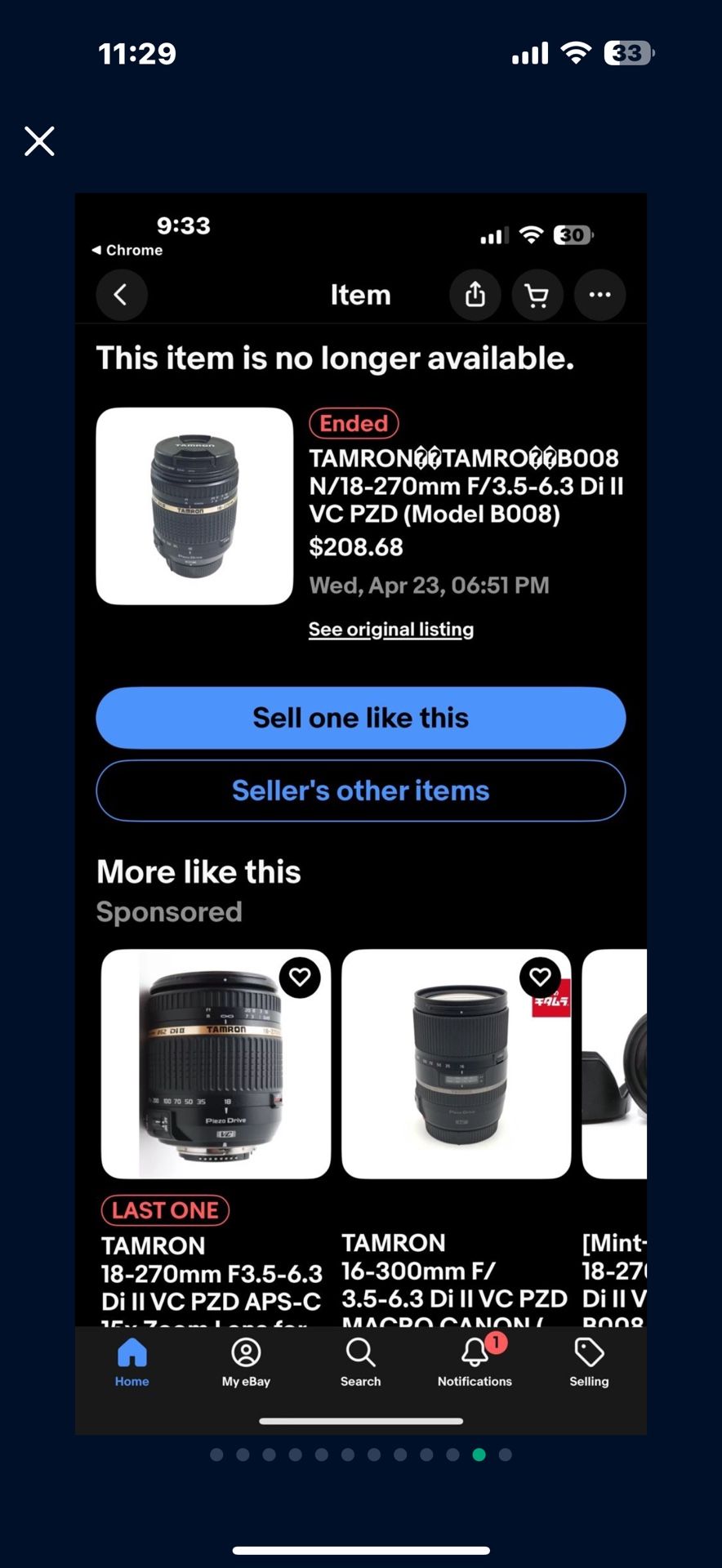722x1568 pixels.
Task: View the main Tamron B008 lens photo
Action: (194, 506)
